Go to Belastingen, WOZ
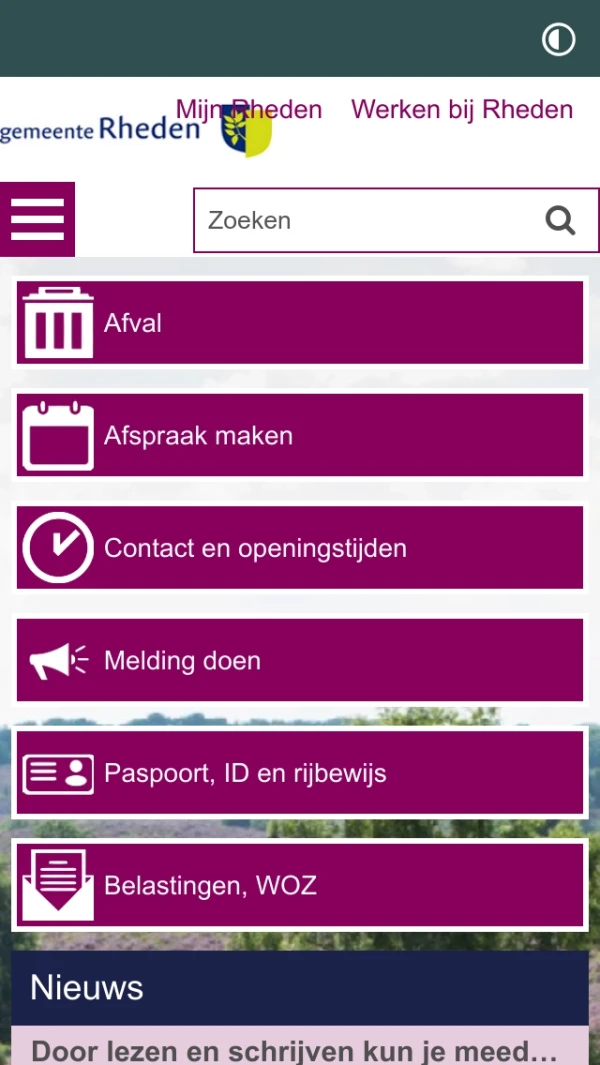This screenshot has width=600, height=1065. (x=300, y=885)
